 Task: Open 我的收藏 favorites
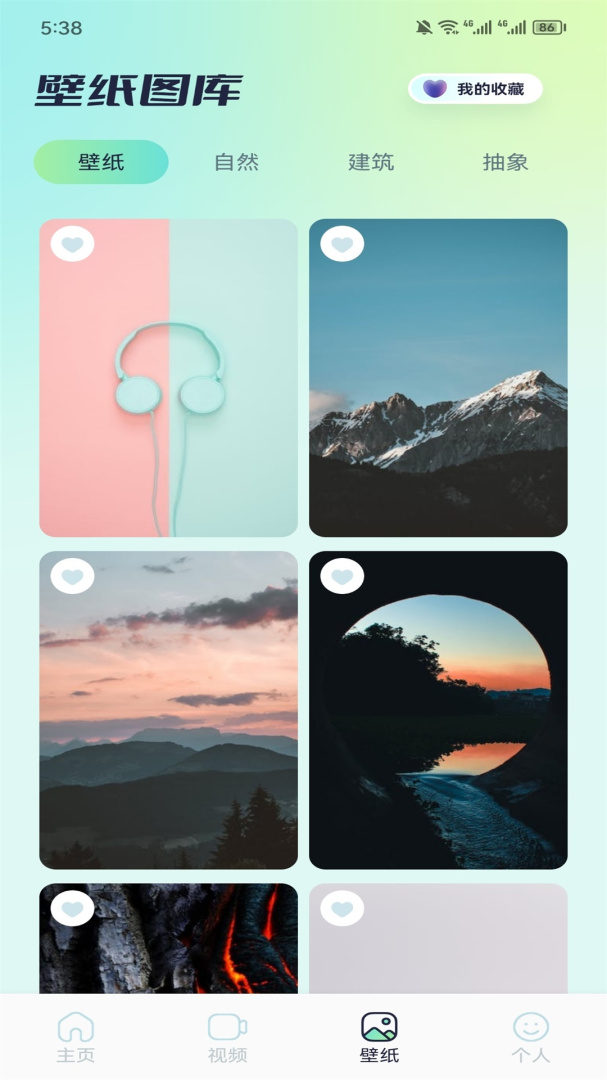(x=475, y=89)
